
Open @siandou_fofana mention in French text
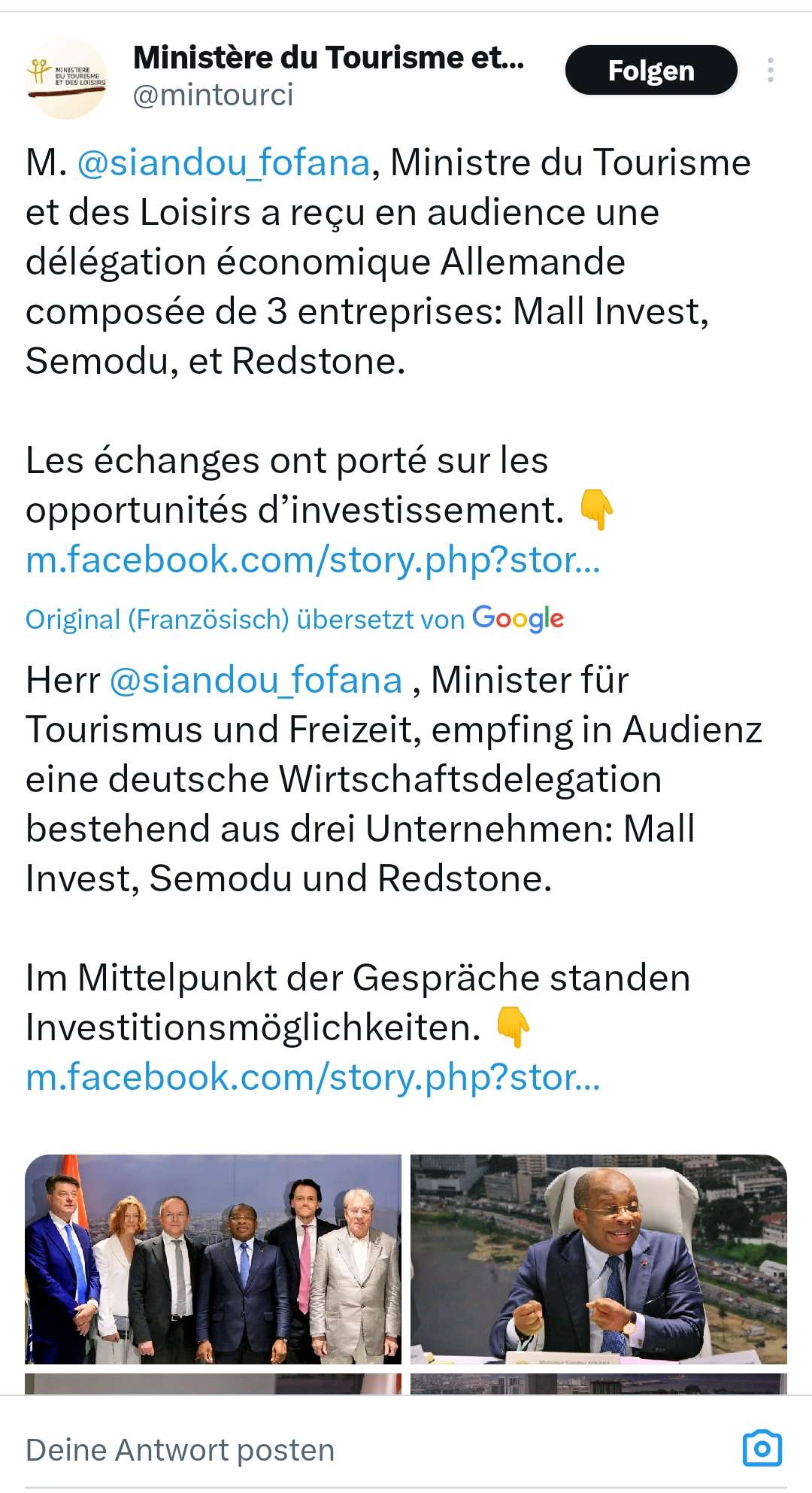tap(223, 163)
